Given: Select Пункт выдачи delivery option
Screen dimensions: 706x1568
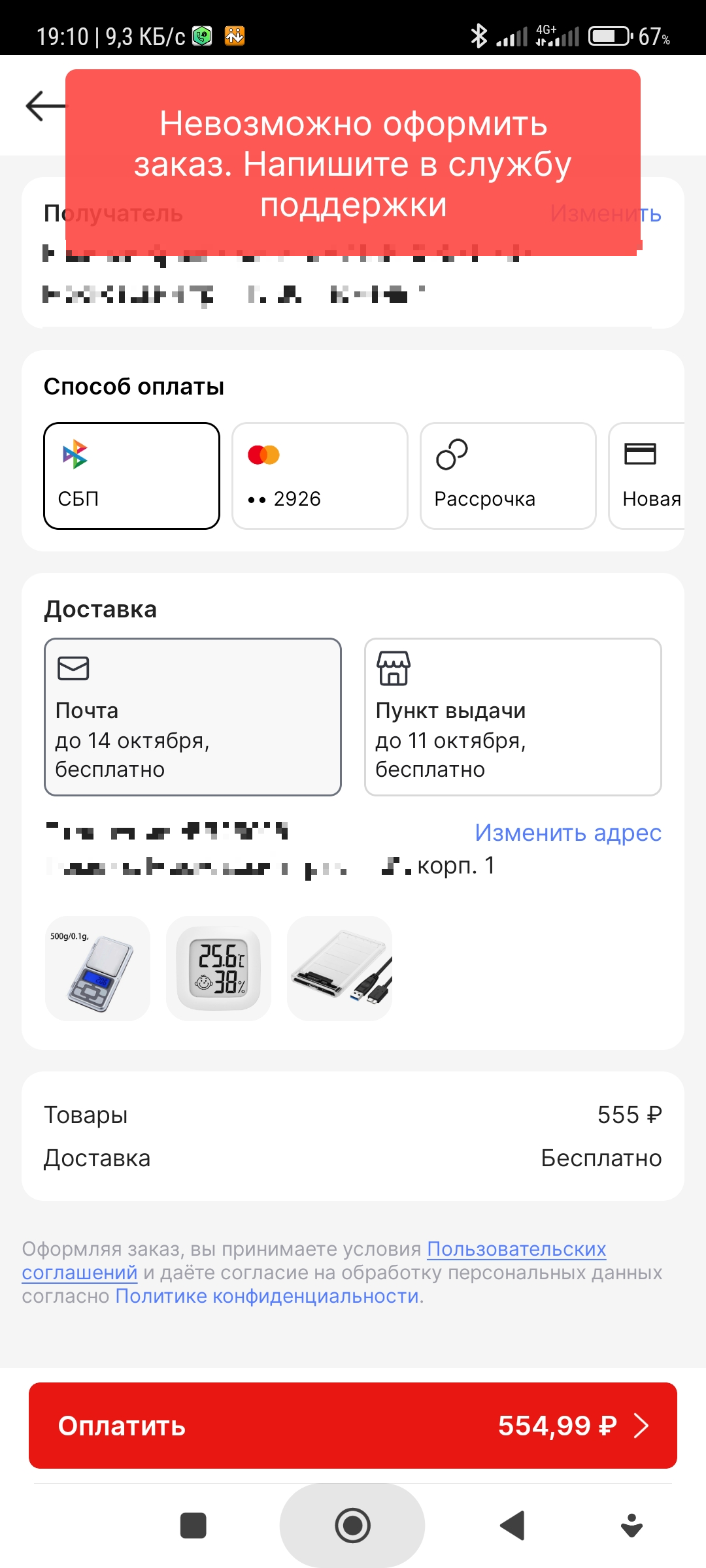Looking at the screenshot, I should coord(513,717).
